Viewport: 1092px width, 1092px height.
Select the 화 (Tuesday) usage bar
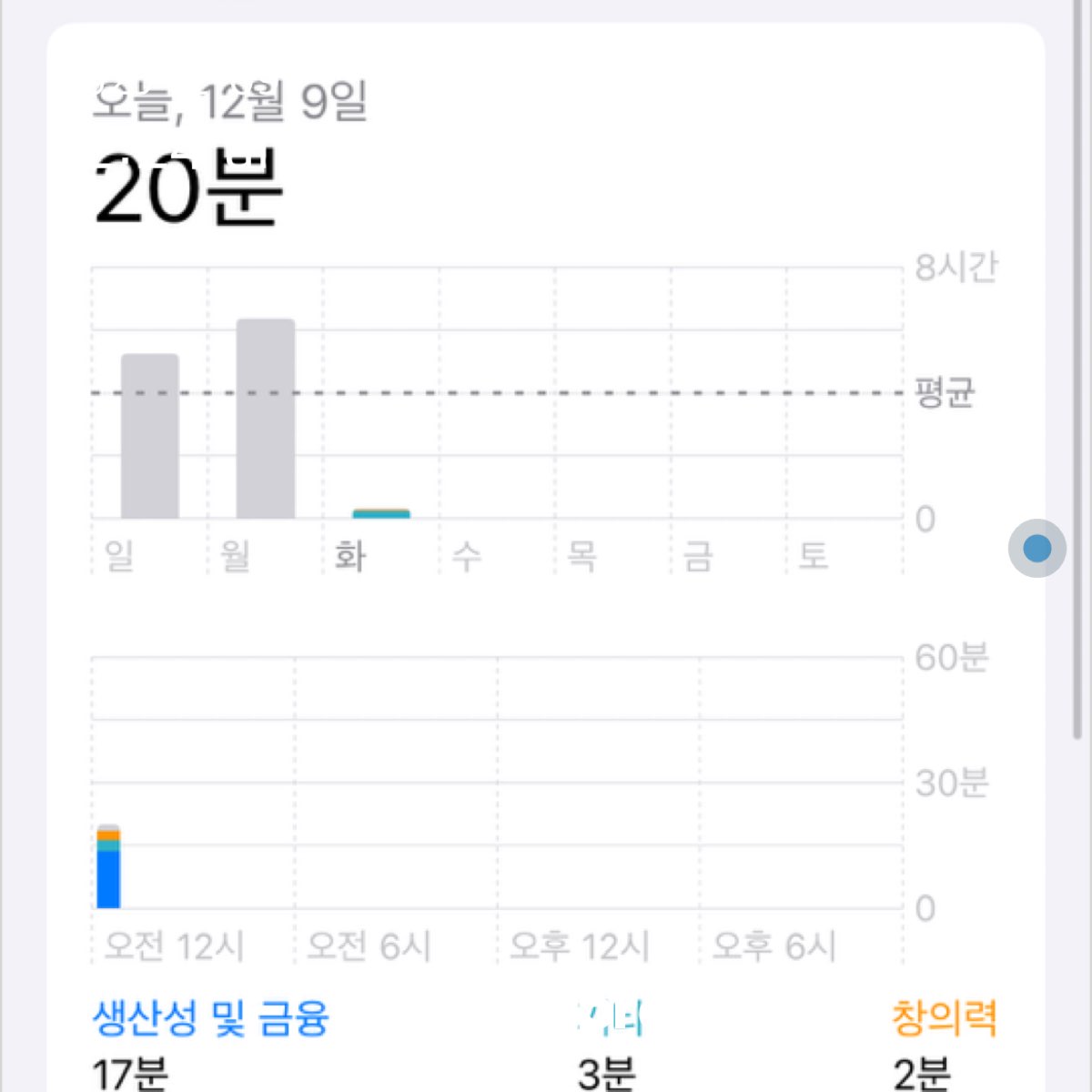(381, 513)
